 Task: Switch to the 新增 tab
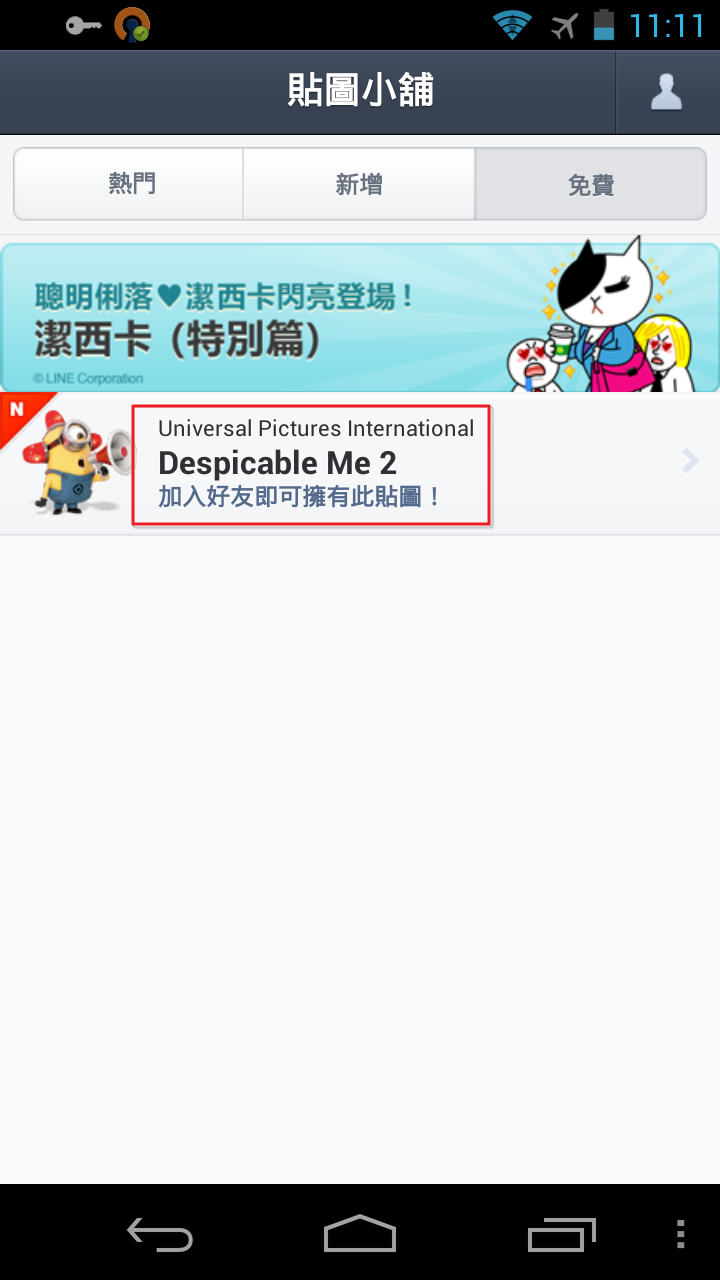point(359,184)
